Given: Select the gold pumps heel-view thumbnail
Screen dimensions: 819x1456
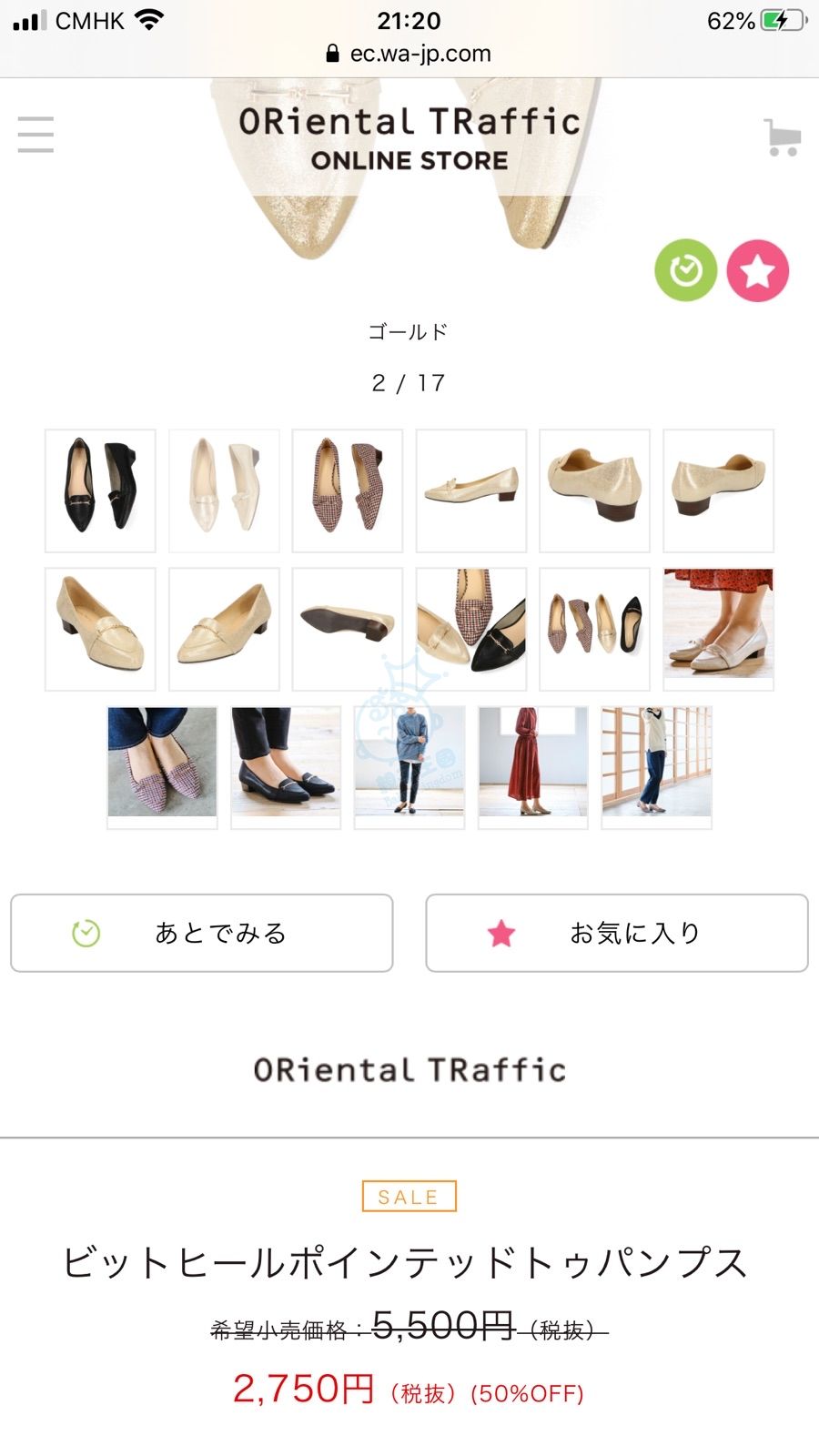Looking at the screenshot, I should [x=594, y=490].
